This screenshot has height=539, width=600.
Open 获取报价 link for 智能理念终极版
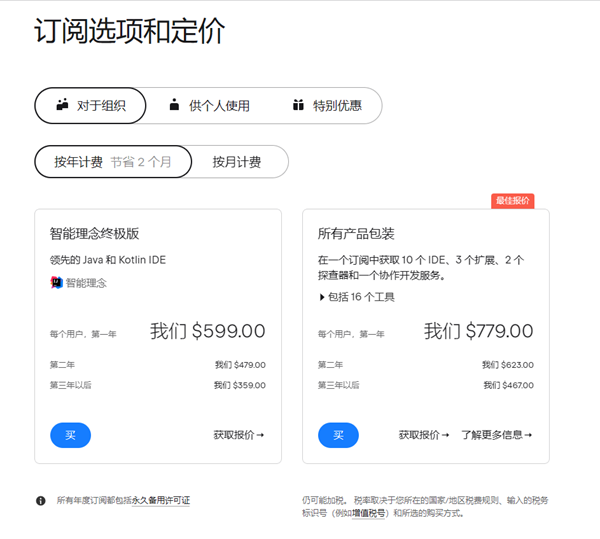click(x=238, y=435)
